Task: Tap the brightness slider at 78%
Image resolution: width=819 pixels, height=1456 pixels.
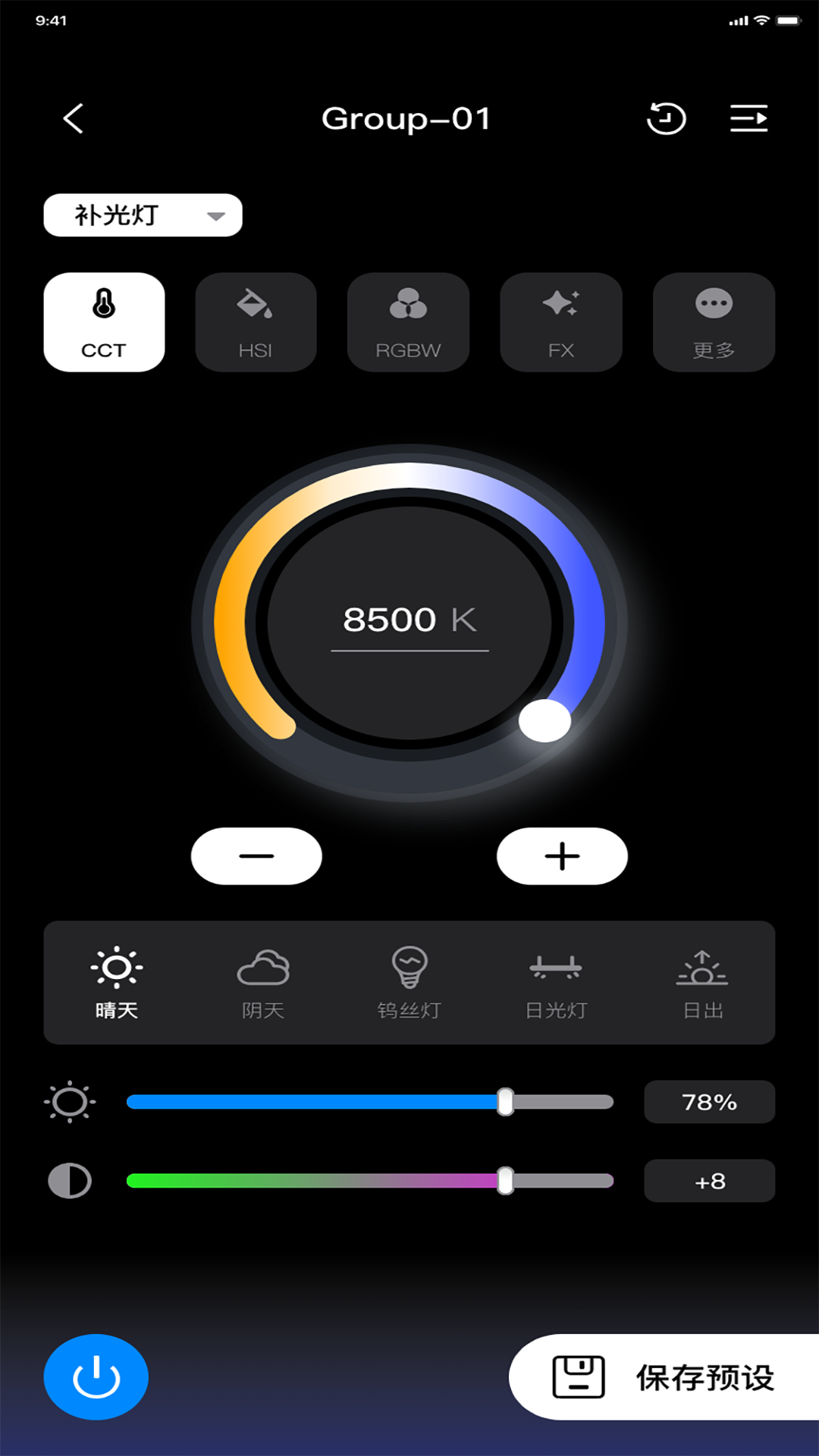Action: [x=505, y=1102]
